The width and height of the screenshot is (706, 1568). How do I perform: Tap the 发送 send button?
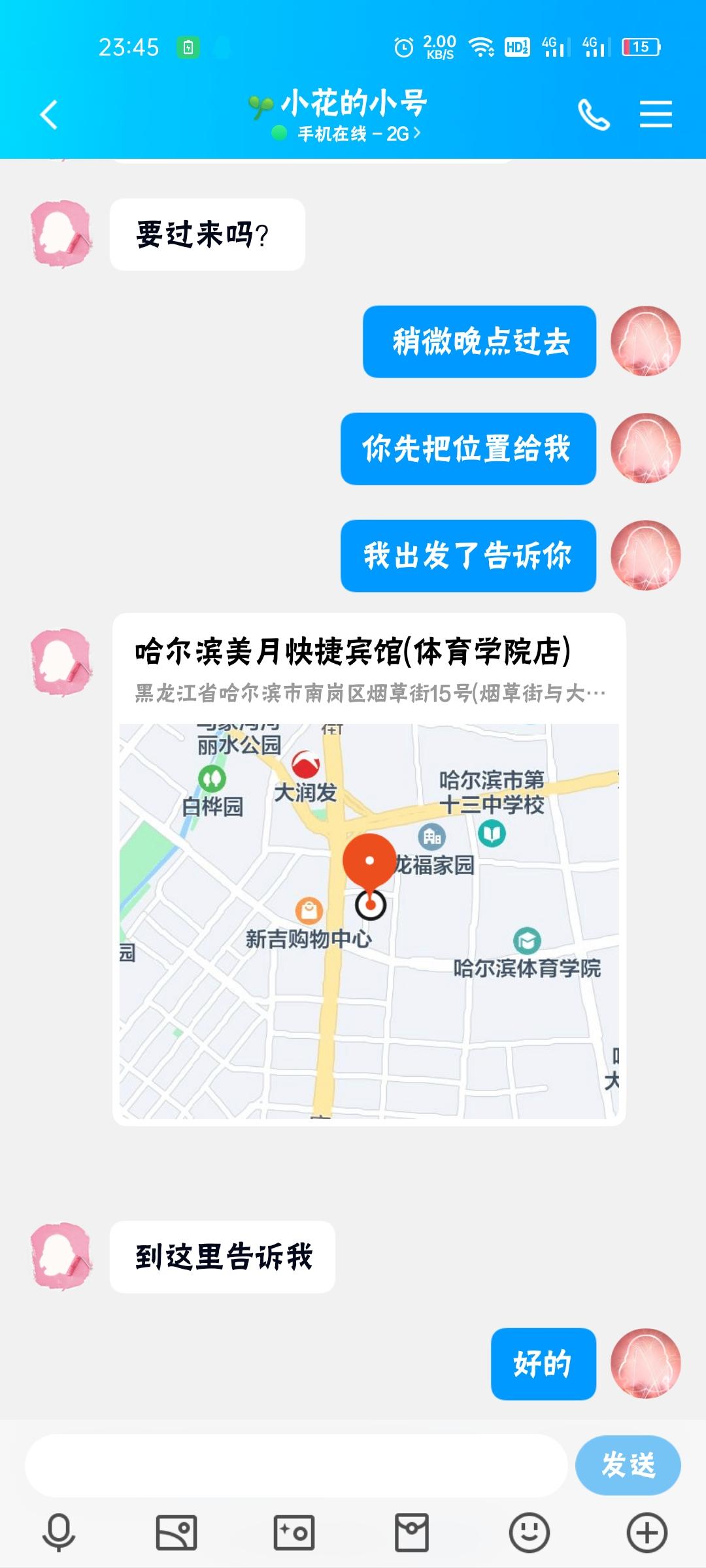(628, 1465)
